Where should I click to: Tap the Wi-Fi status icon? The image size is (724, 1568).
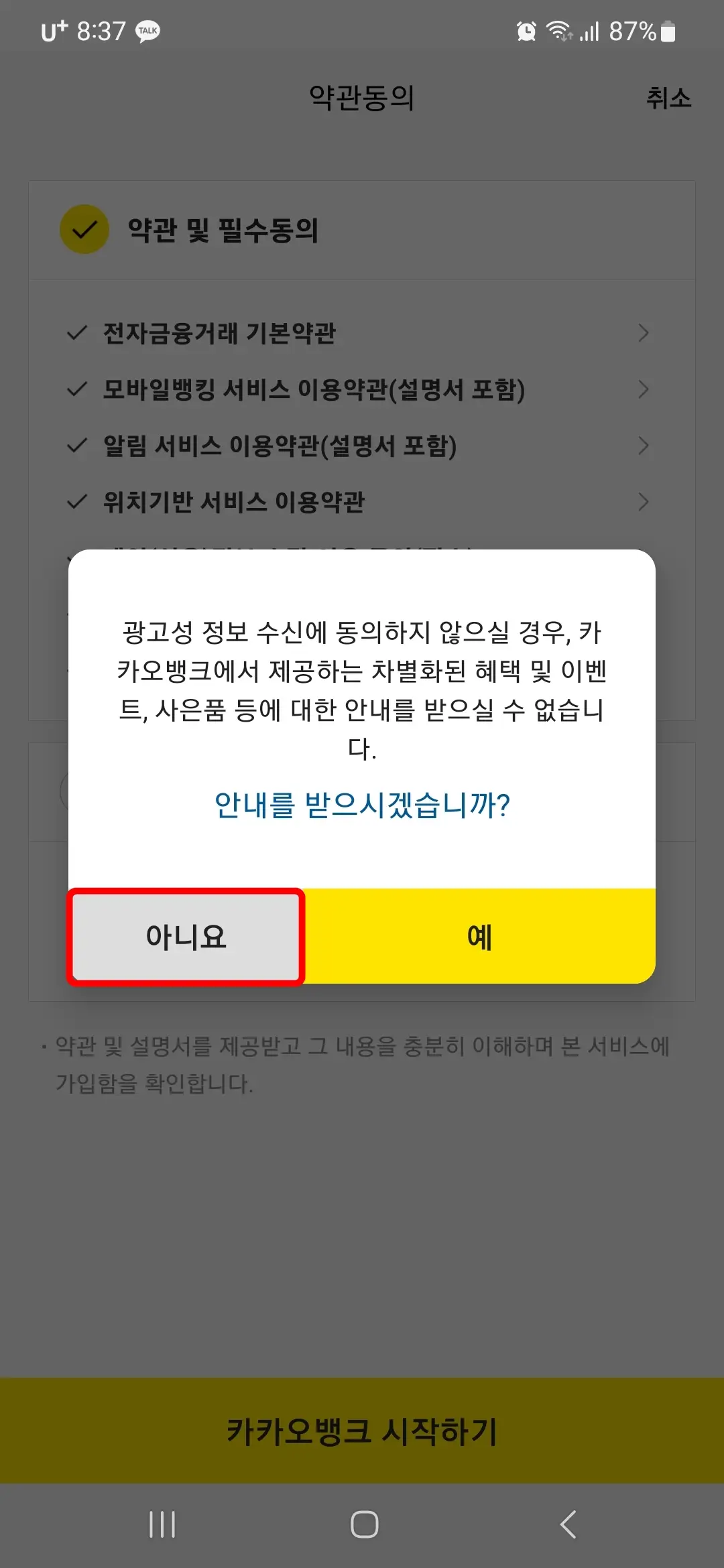[560, 30]
